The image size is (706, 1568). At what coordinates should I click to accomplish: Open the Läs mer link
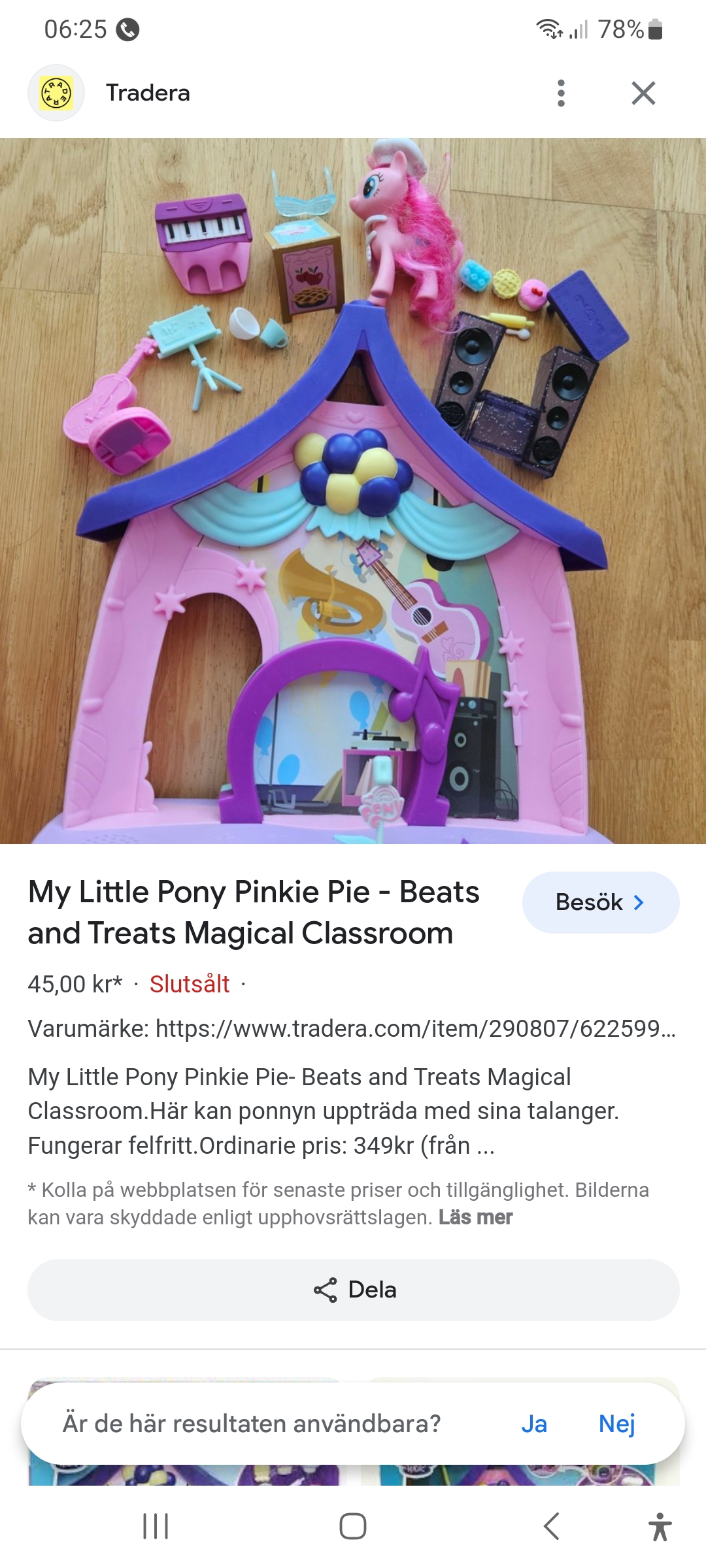click(x=475, y=1217)
